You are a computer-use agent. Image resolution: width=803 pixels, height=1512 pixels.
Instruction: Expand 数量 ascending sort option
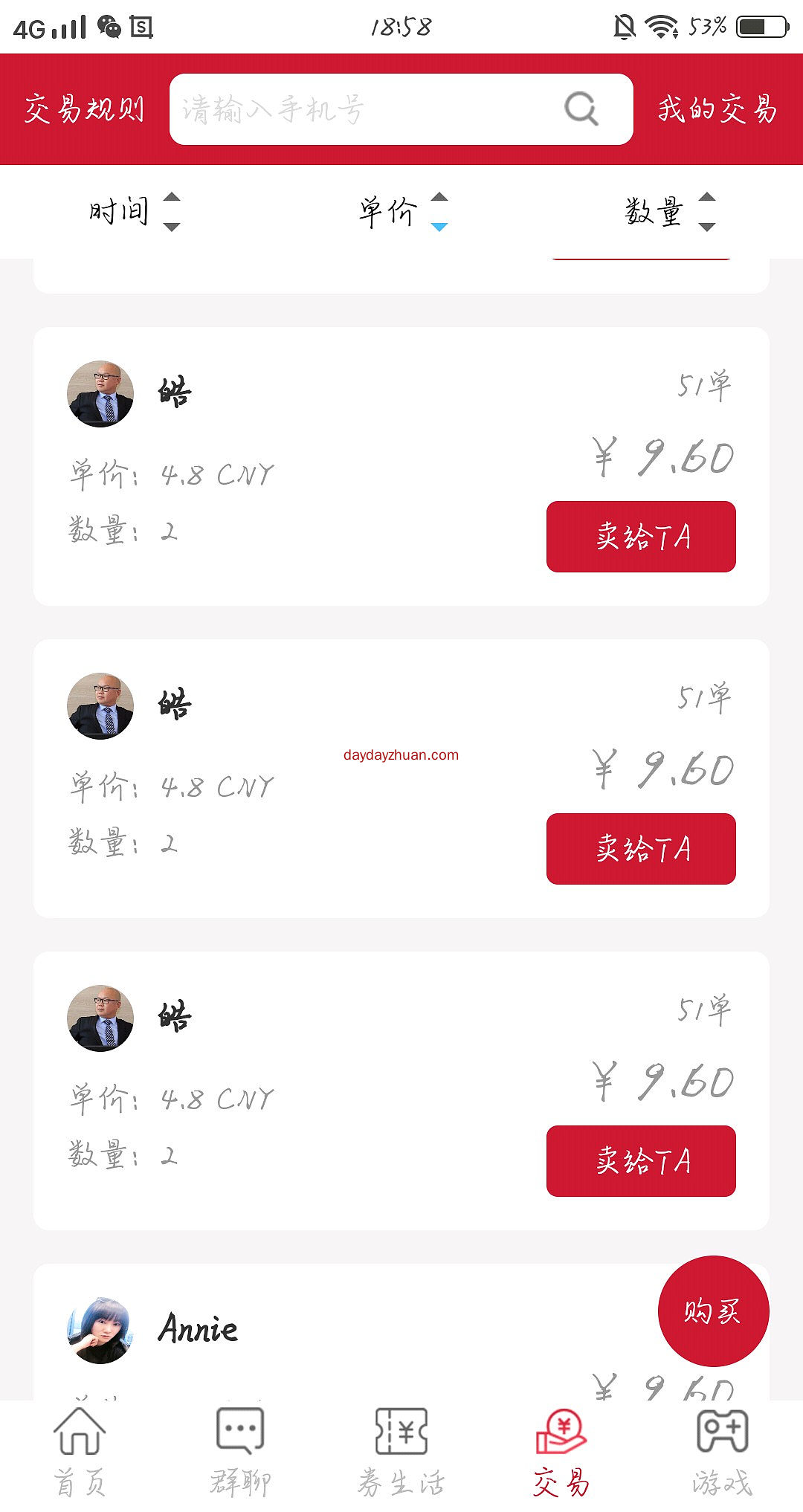coord(706,198)
